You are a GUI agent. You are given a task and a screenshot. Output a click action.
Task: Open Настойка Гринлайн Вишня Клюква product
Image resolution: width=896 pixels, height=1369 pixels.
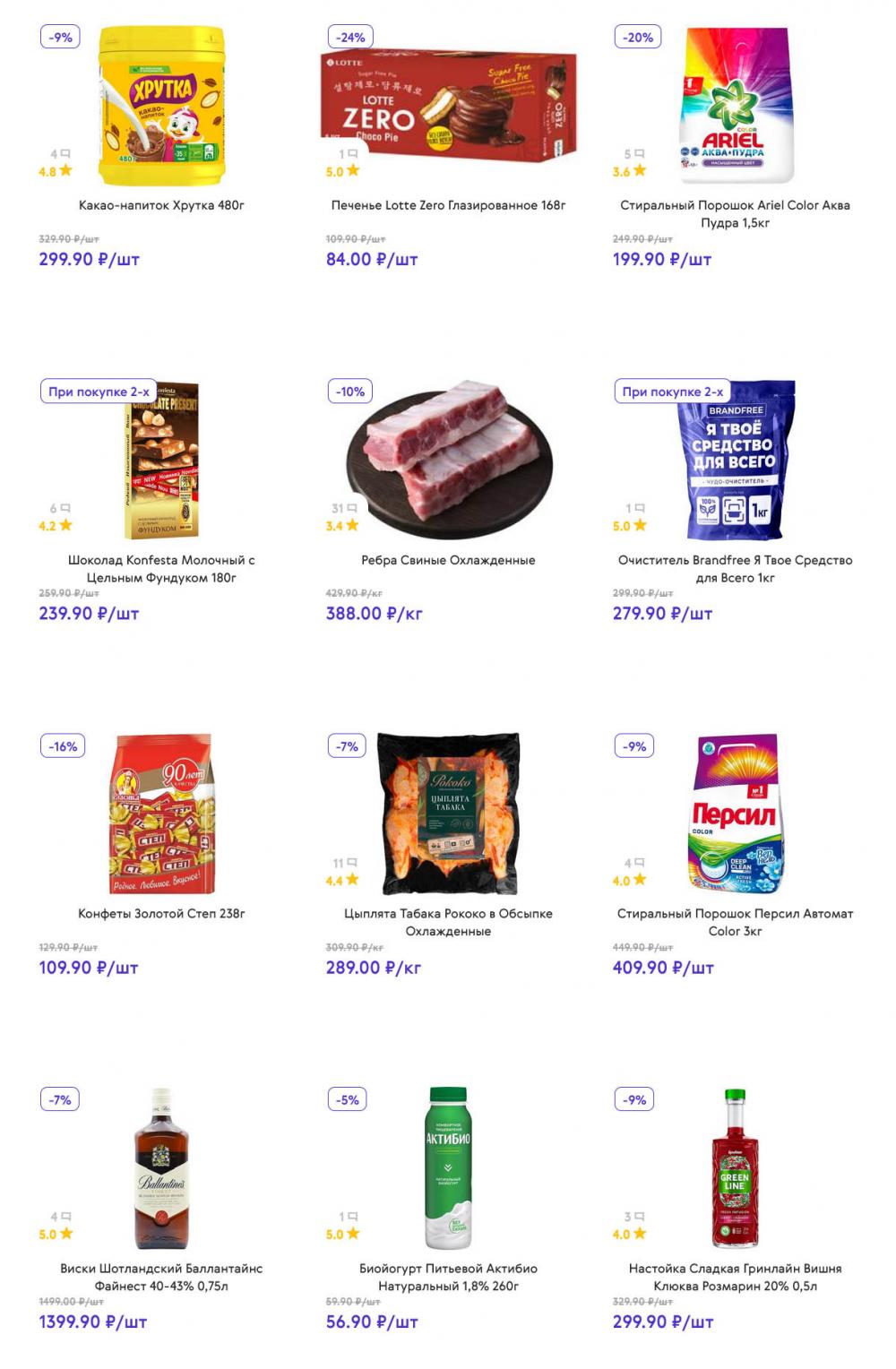pos(735,1277)
